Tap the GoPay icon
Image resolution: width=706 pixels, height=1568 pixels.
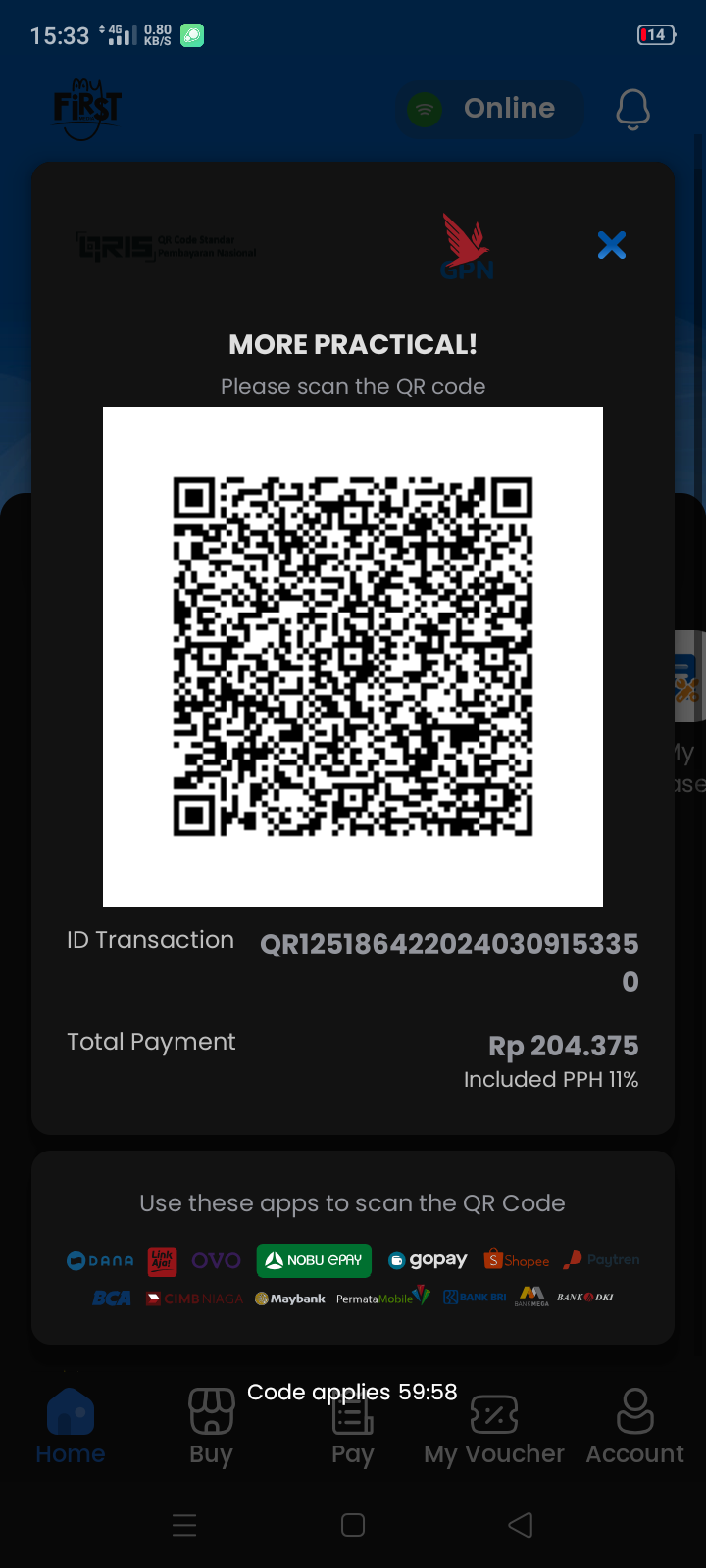click(428, 1260)
